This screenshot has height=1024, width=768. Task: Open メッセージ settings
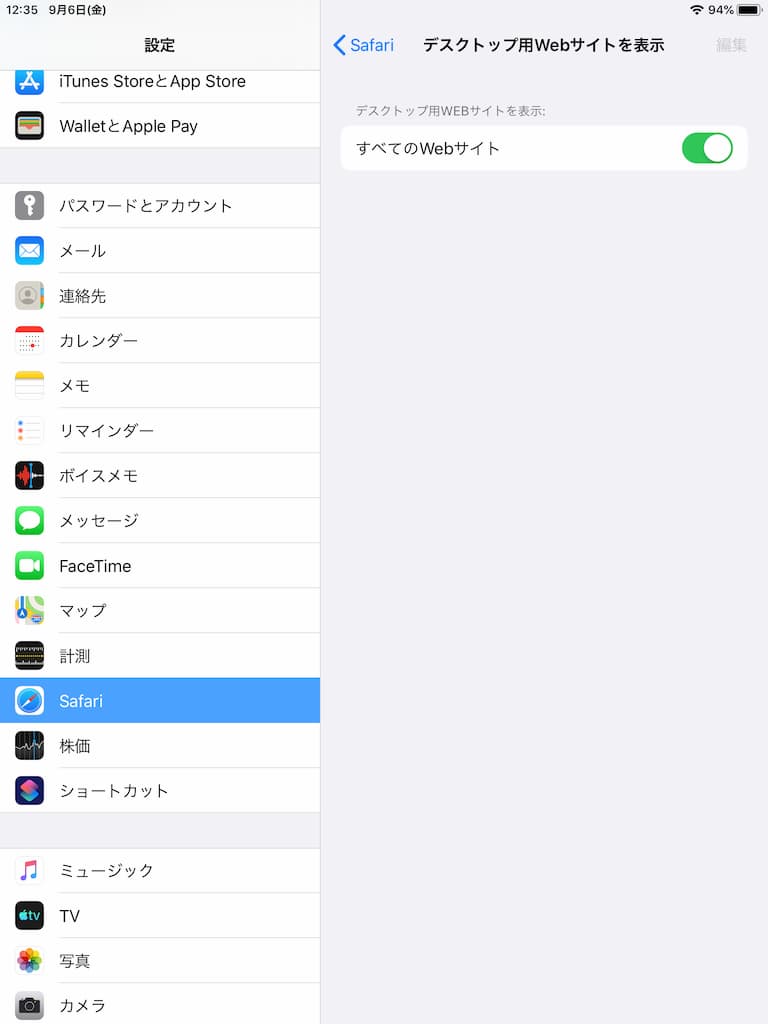point(160,521)
